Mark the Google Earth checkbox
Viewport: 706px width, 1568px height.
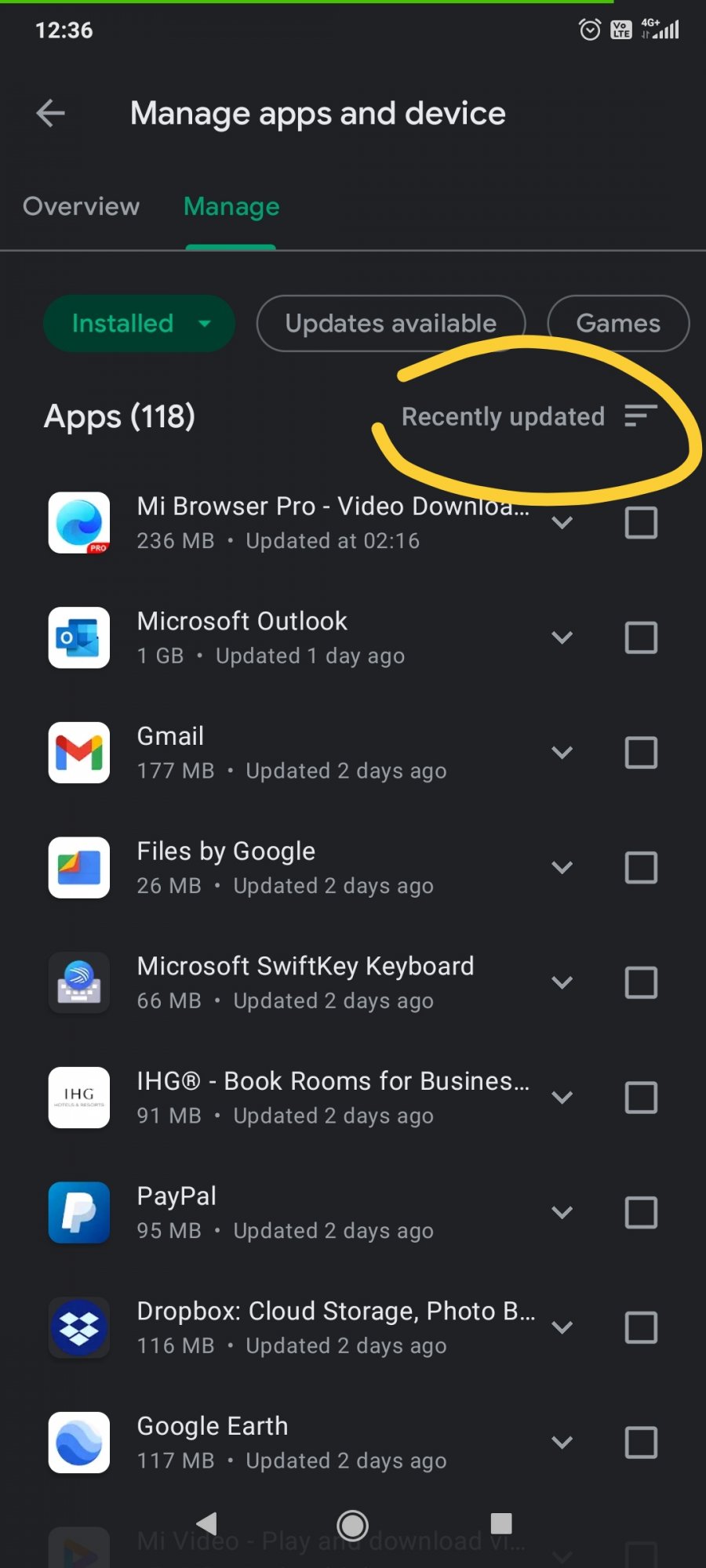pyautogui.click(x=640, y=1443)
